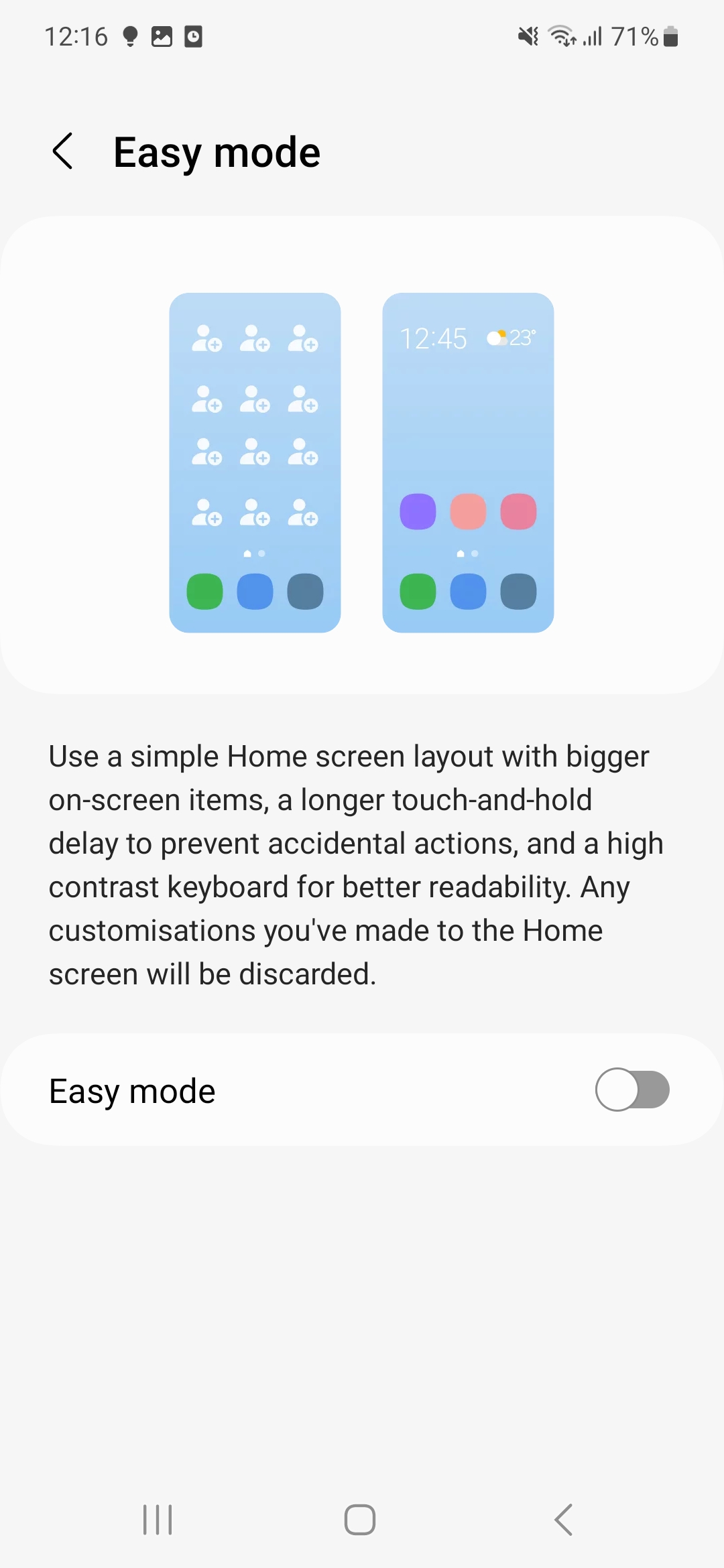Go to the home screen
Image resolution: width=724 pixels, height=1568 pixels.
tap(360, 1519)
